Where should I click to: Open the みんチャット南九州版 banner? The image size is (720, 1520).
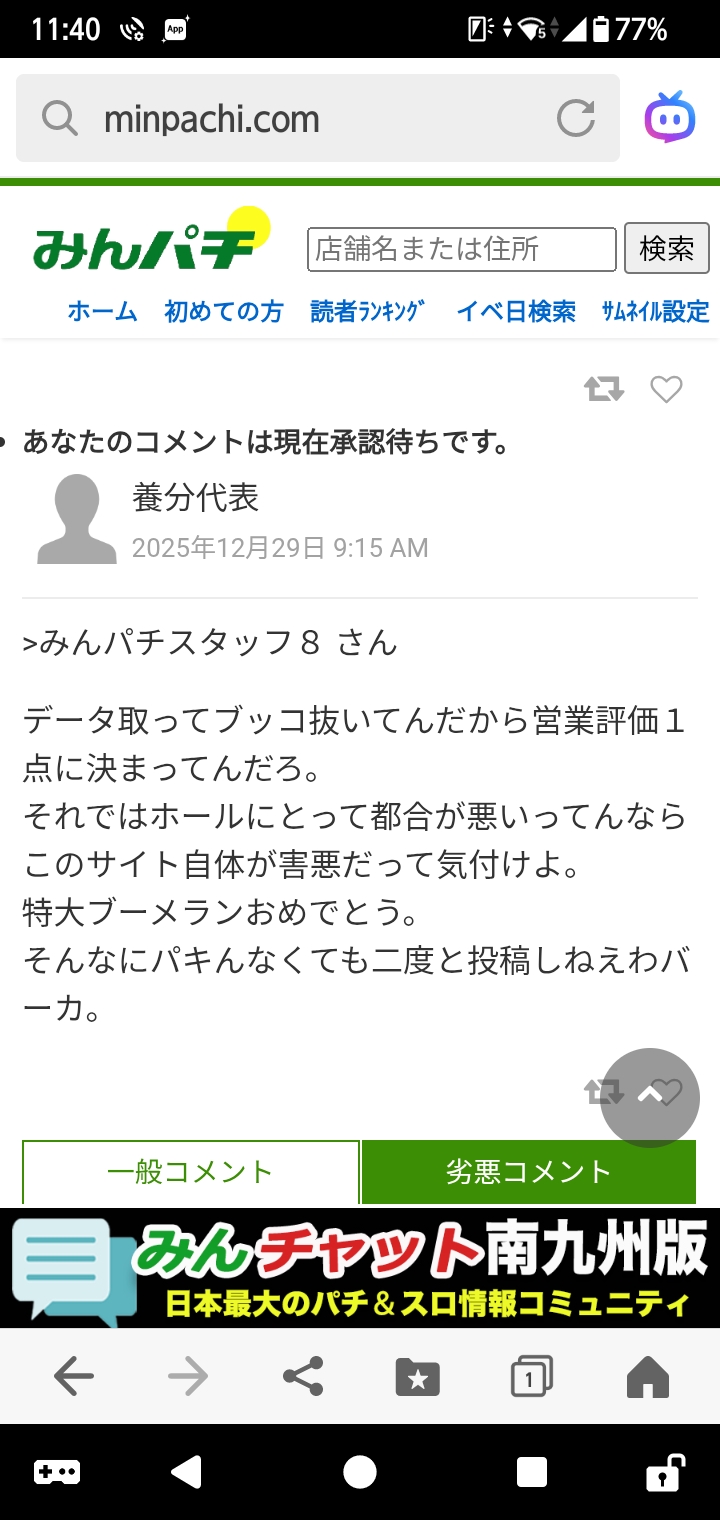pyautogui.click(x=360, y=1267)
